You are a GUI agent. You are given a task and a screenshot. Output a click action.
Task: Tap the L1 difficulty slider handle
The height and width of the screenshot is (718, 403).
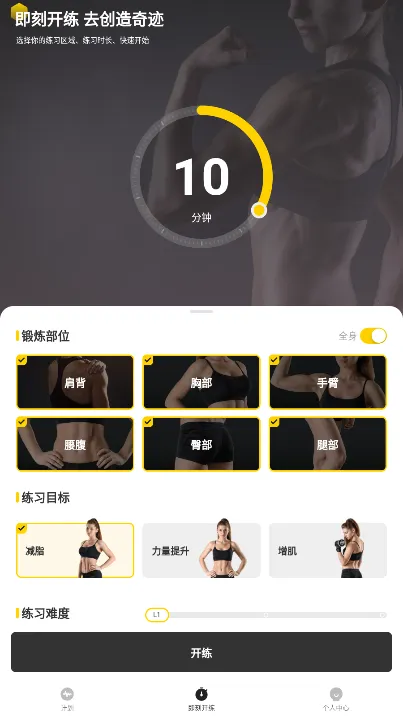[x=157, y=615]
